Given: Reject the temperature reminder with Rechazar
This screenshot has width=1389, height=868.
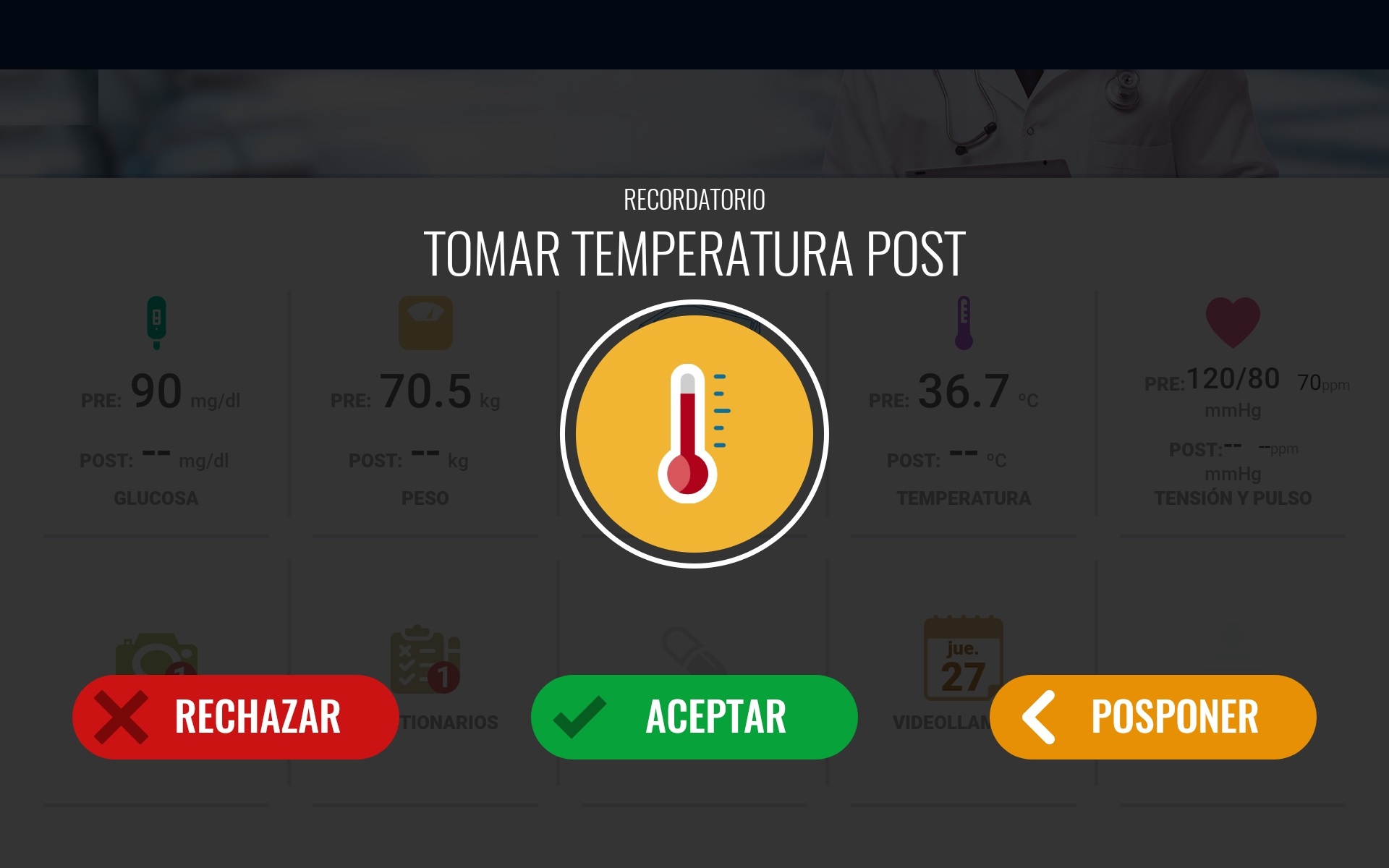Looking at the screenshot, I should [x=235, y=717].
